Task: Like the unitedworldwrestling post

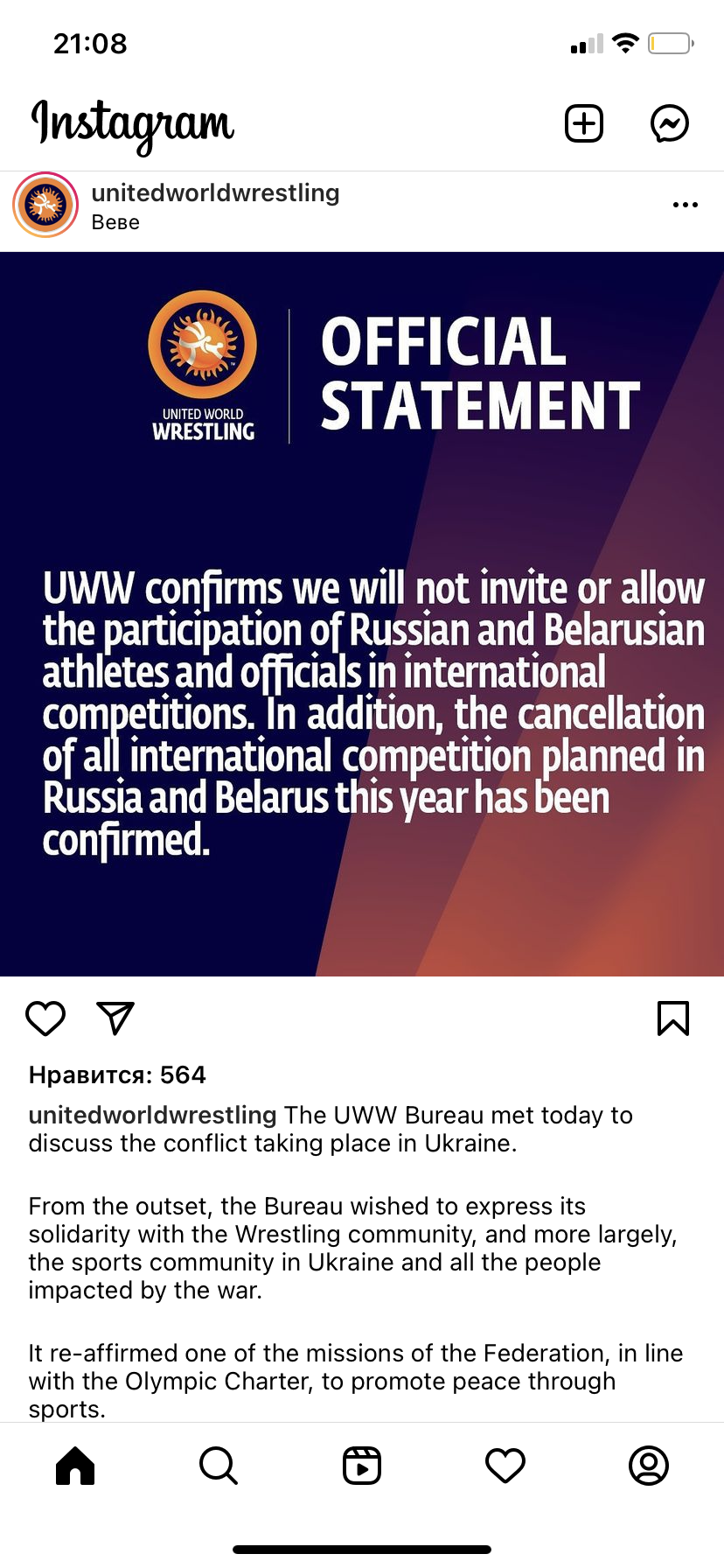Action: point(45,1018)
